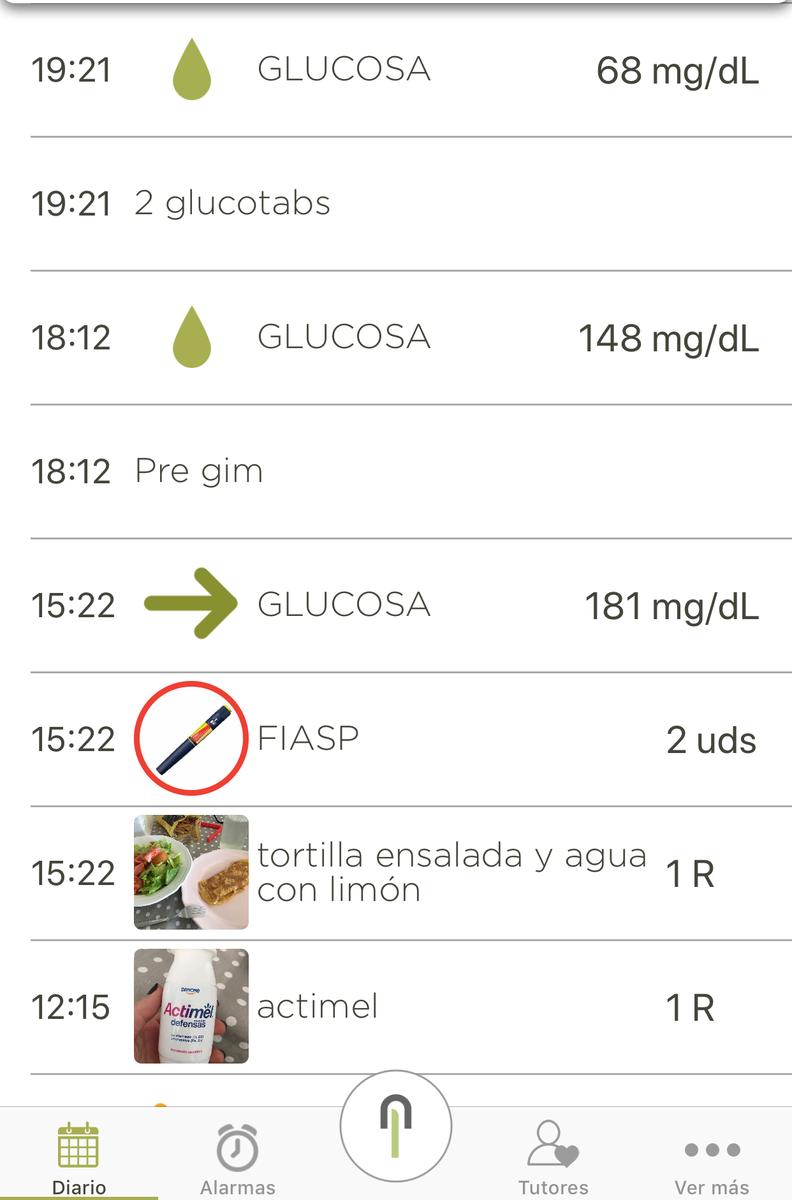Open the actimel entry at 12:15
Image resolution: width=792 pixels, height=1200 pixels.
click(x=396, y=1007)
